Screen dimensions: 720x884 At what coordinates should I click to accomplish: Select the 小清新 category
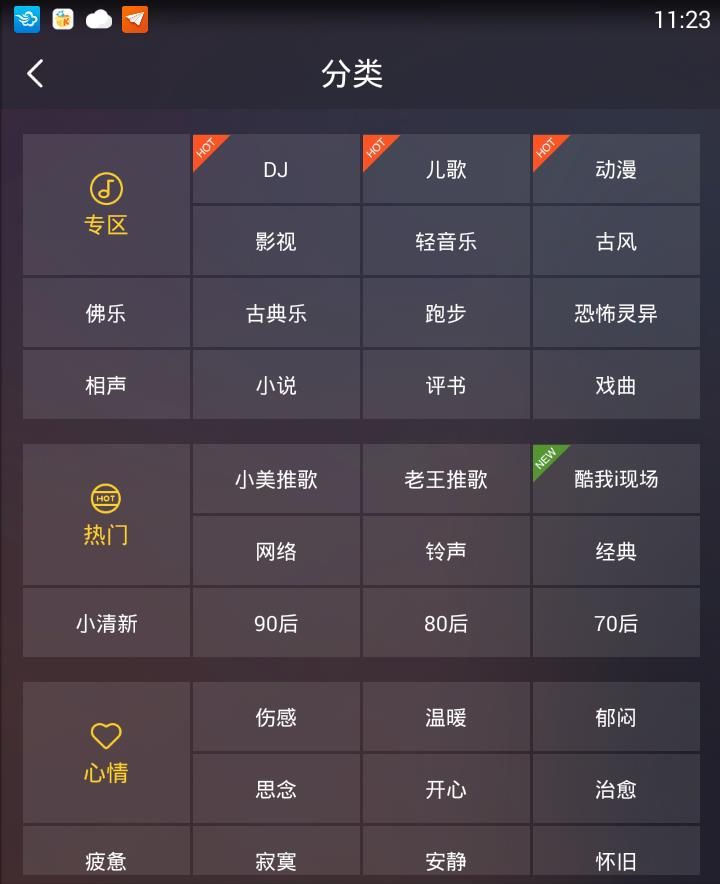coord(105,622)
